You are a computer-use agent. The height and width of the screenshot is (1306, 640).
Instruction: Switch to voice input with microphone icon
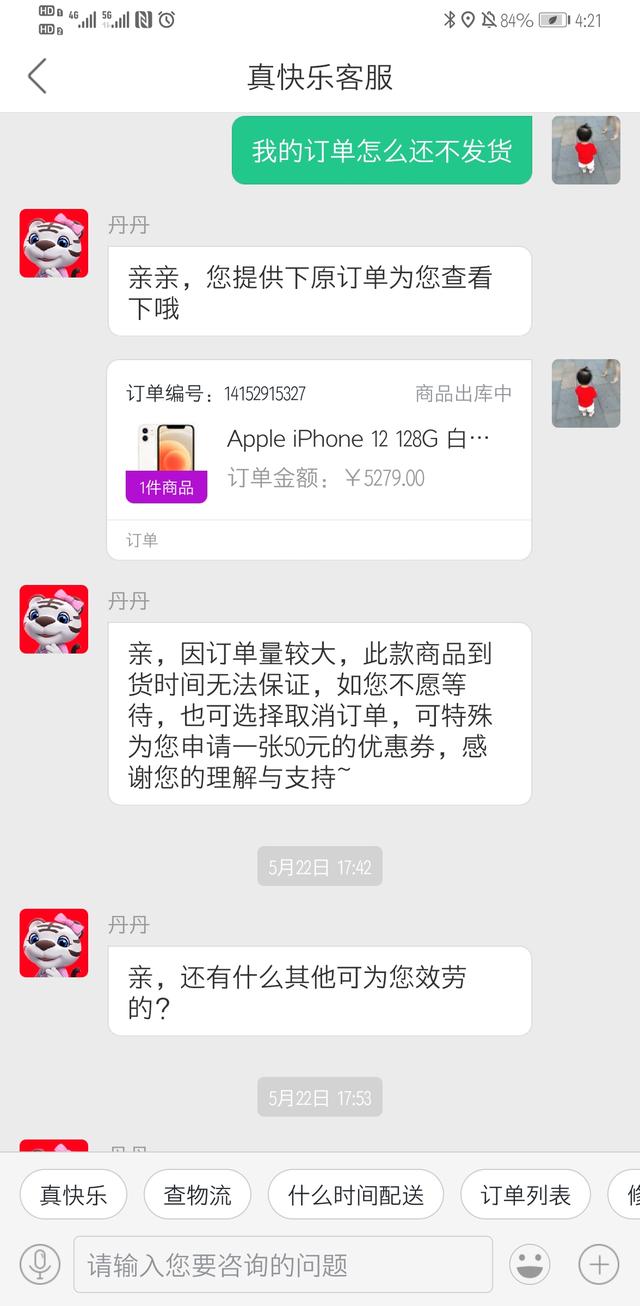40,1264
